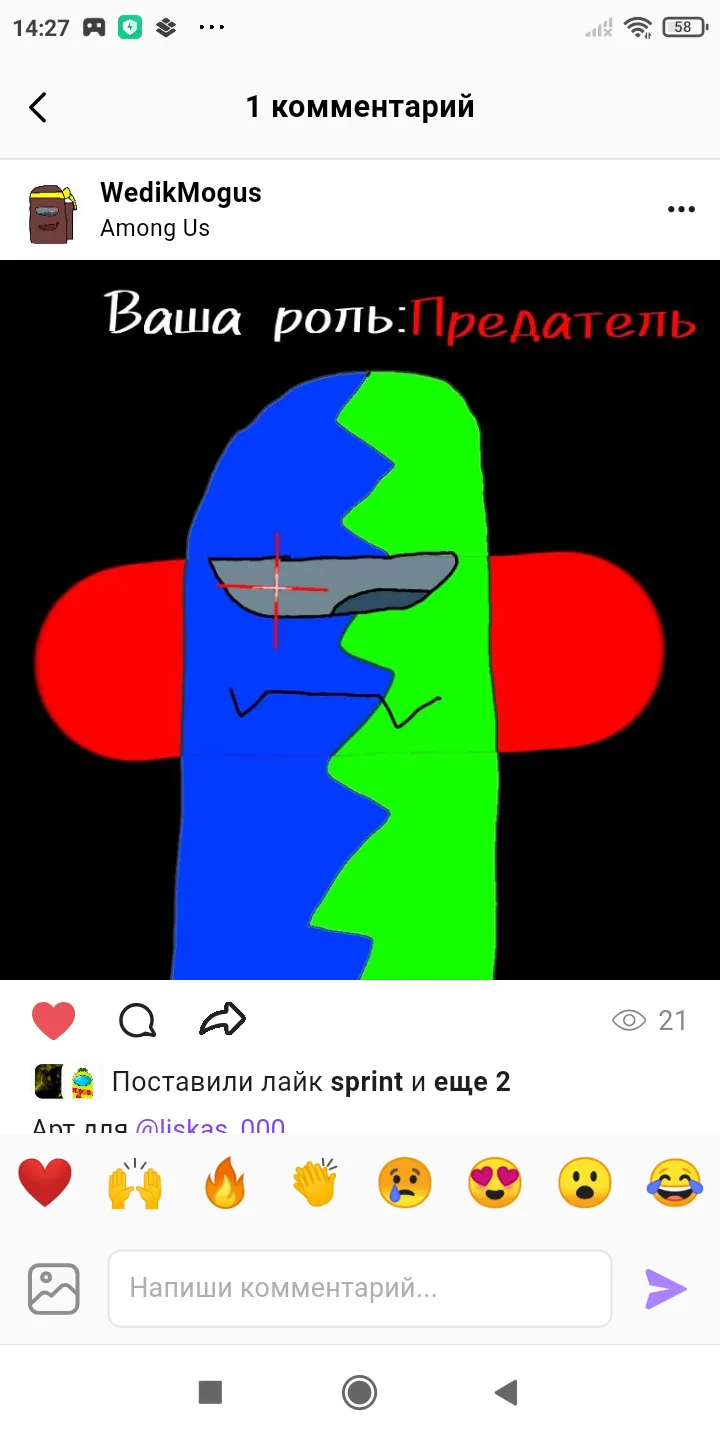Insert the fire emoji
Image resolution: width=720 pixels, height=1440 pixels.
224,1184
